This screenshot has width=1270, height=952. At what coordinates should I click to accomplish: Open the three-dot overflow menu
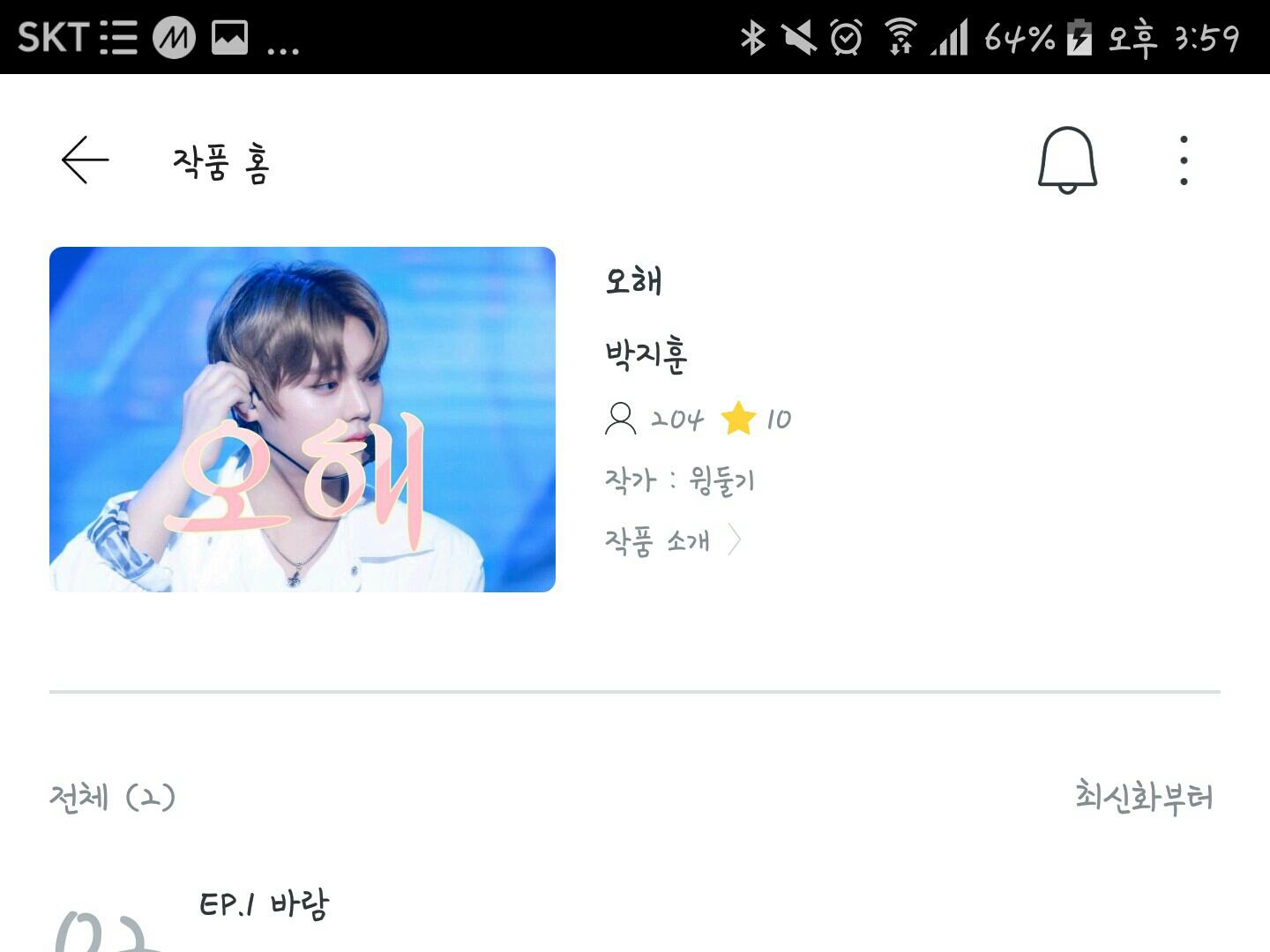(x=1184, y=160)
